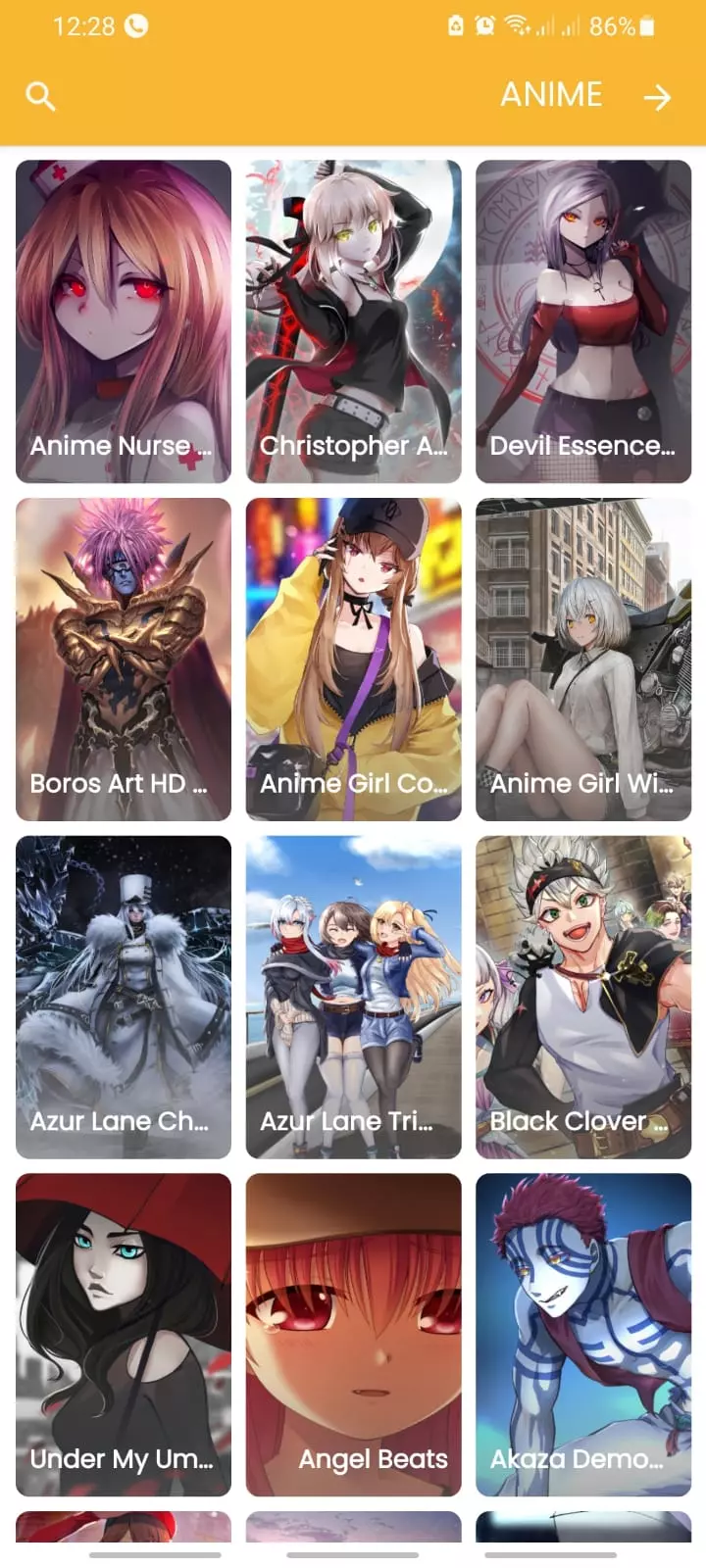Open the Angel Beats wallpaper

coord(353,1335)
